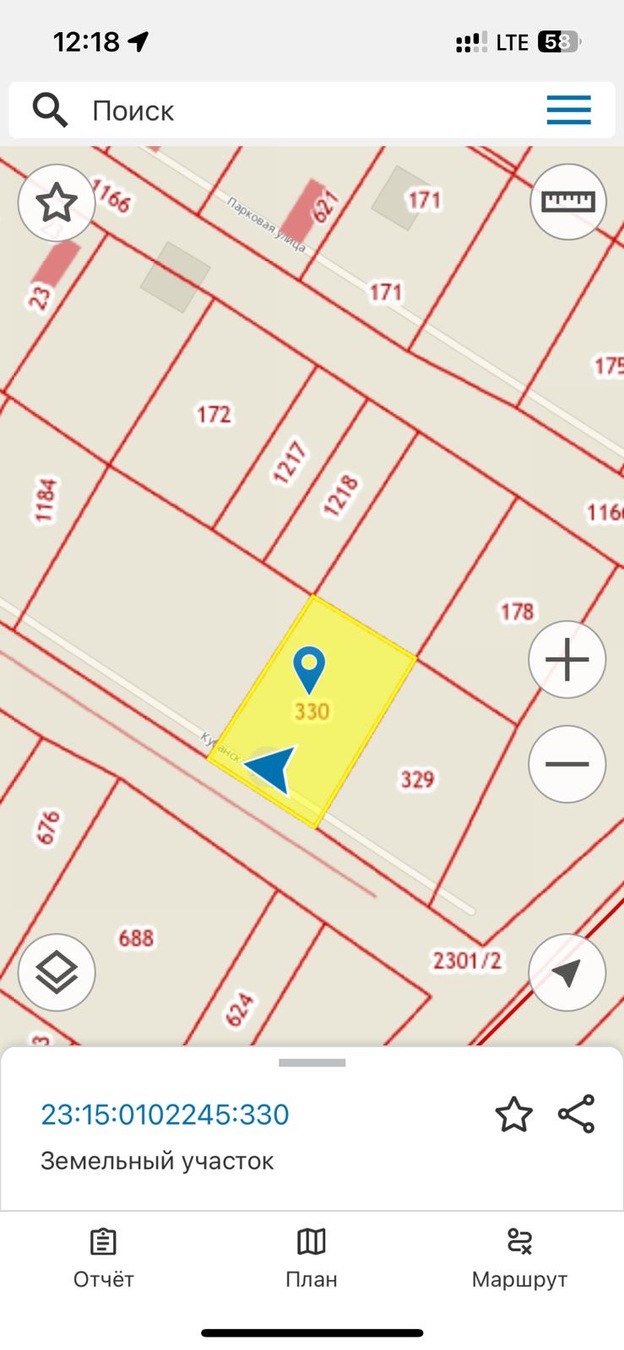This screenshot has height=1350, width=624.
Task: Open cadastral number 23:15:0102245:330 details
Action: (165, 1114)
